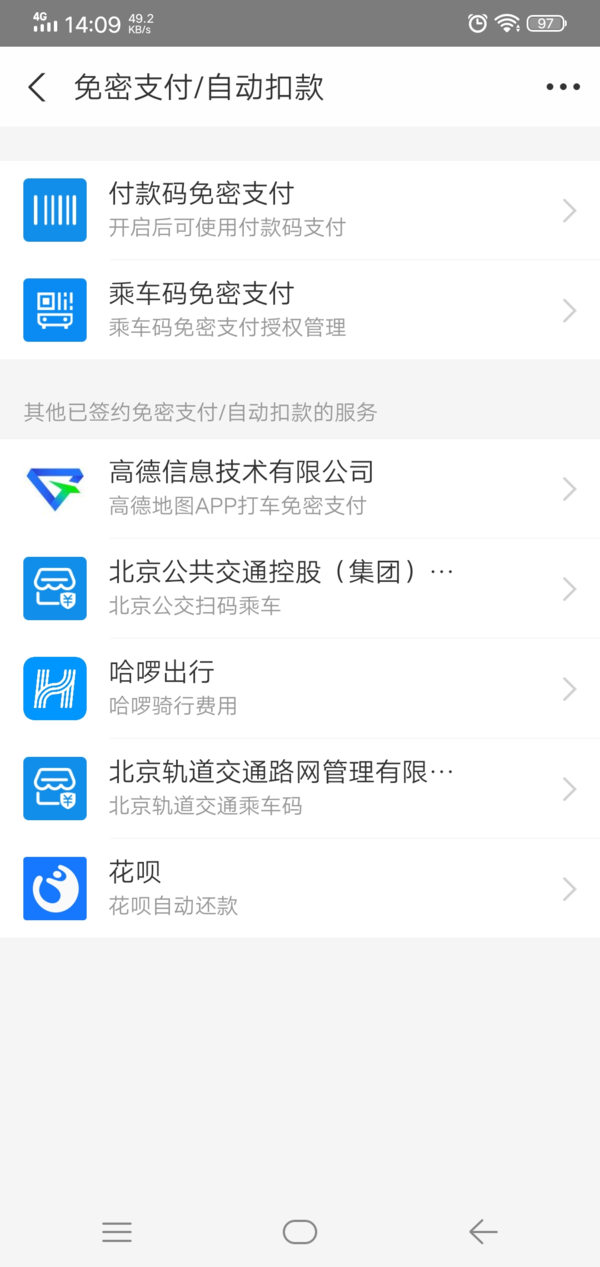This screenshot has height=1267, width=600.
Task: Open 北京轨道交通路网管理 transit code agreement
Action: coord(300,788)
